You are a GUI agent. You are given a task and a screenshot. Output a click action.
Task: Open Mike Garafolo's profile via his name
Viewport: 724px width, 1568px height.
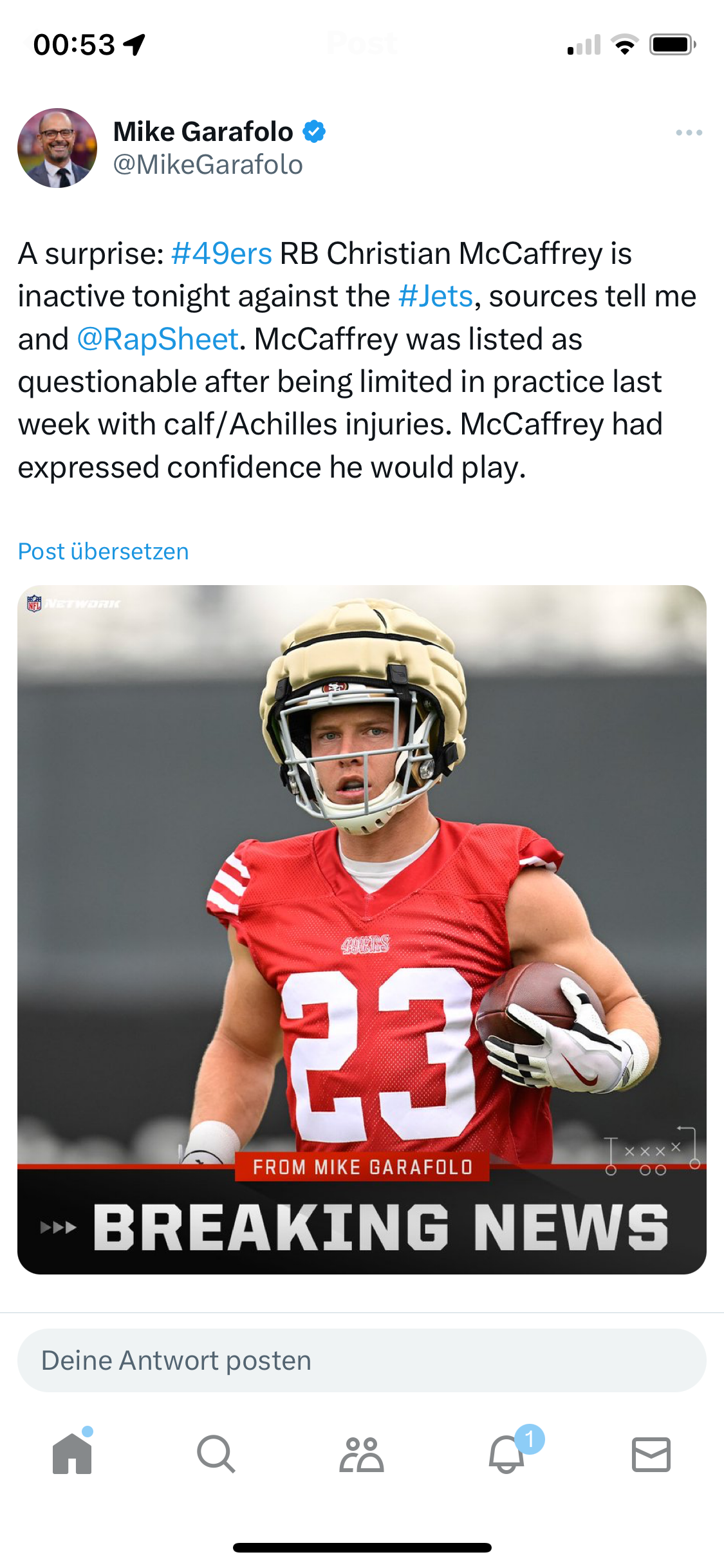(x=203, y=132)
